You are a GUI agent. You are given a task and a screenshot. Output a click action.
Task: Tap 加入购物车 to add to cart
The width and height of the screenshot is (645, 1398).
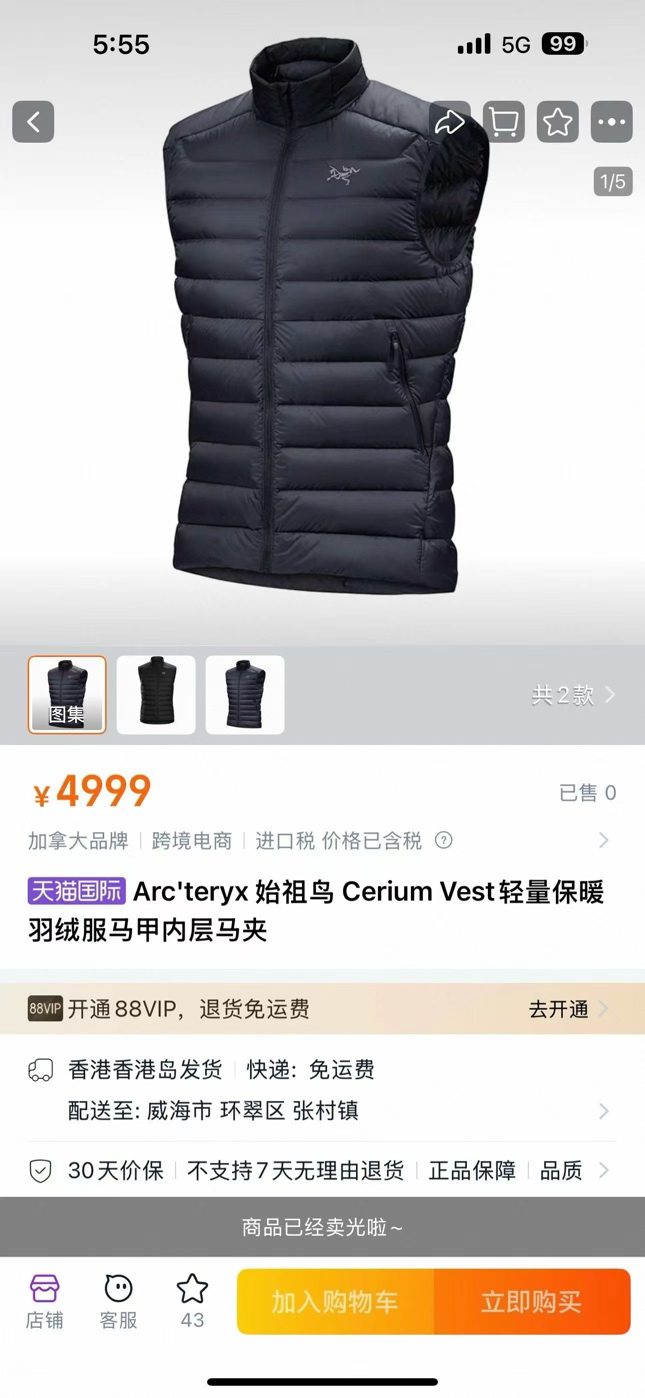click(x=335, y=1302)
